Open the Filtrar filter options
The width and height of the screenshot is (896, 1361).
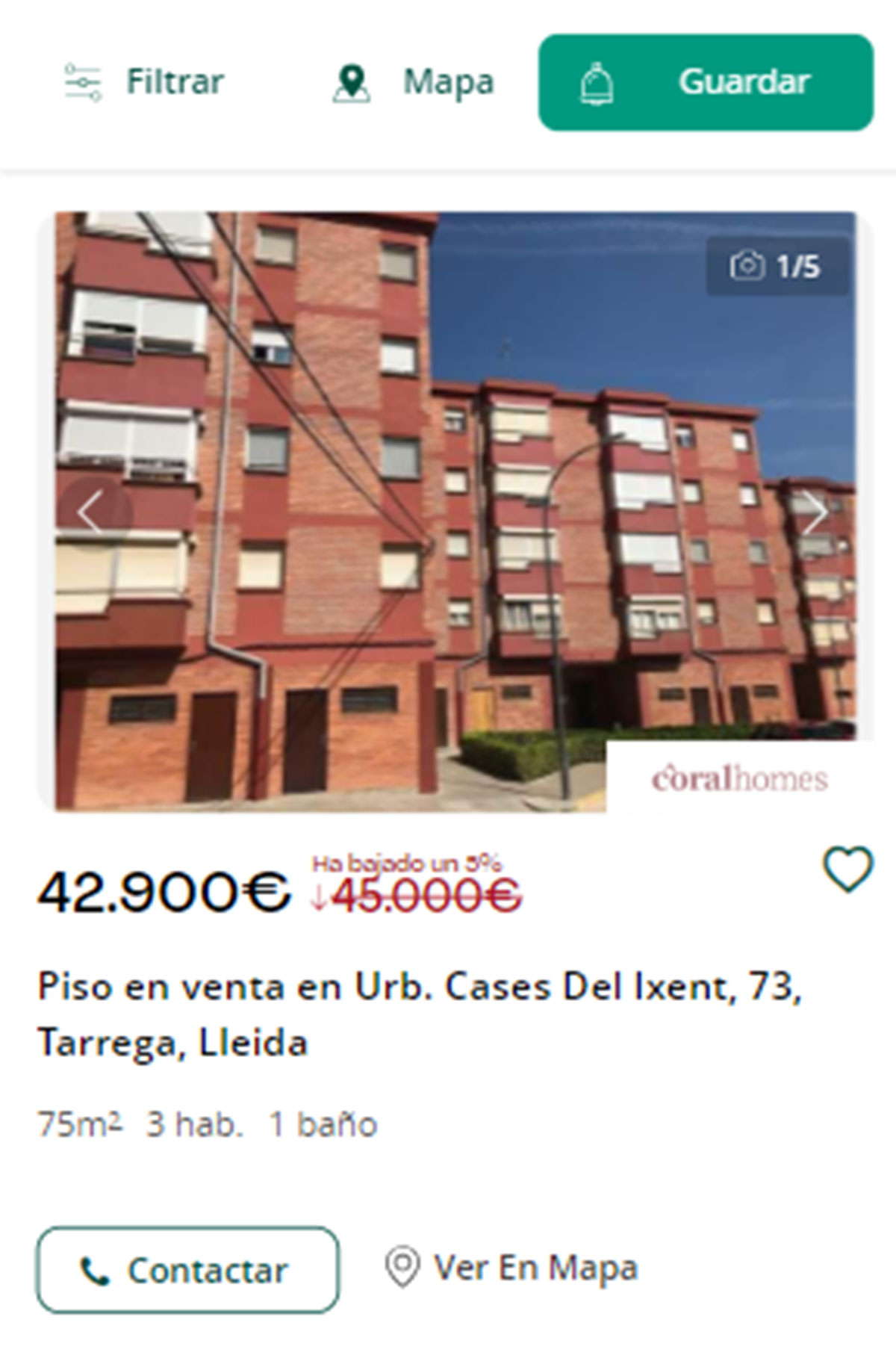(144, 82)
